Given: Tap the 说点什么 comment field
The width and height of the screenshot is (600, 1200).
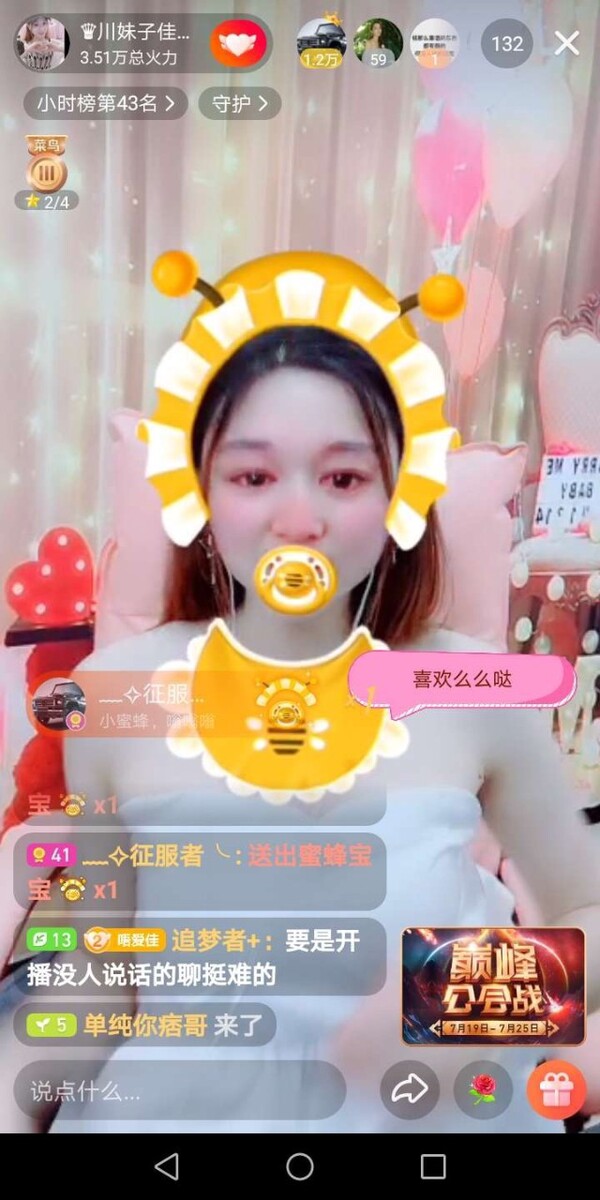Looking at the screenshot, I should click(180, 1090).
